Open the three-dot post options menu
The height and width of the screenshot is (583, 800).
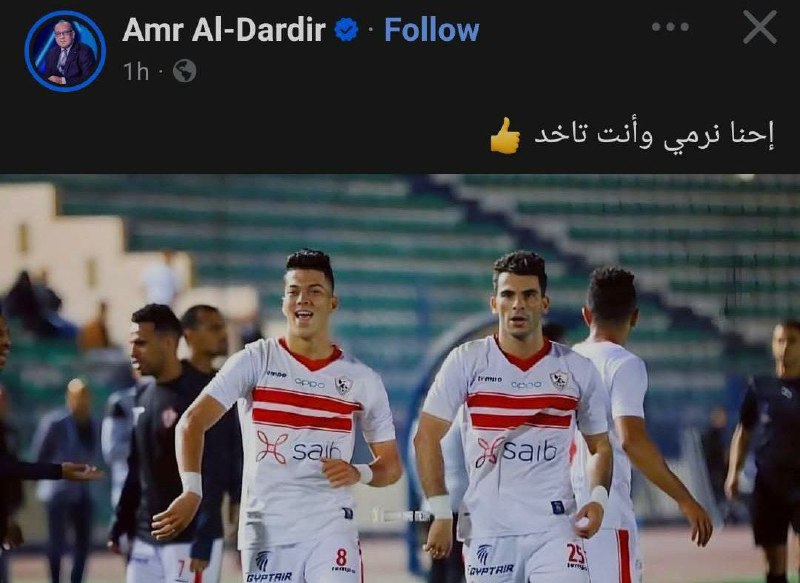tap(670, 27)
